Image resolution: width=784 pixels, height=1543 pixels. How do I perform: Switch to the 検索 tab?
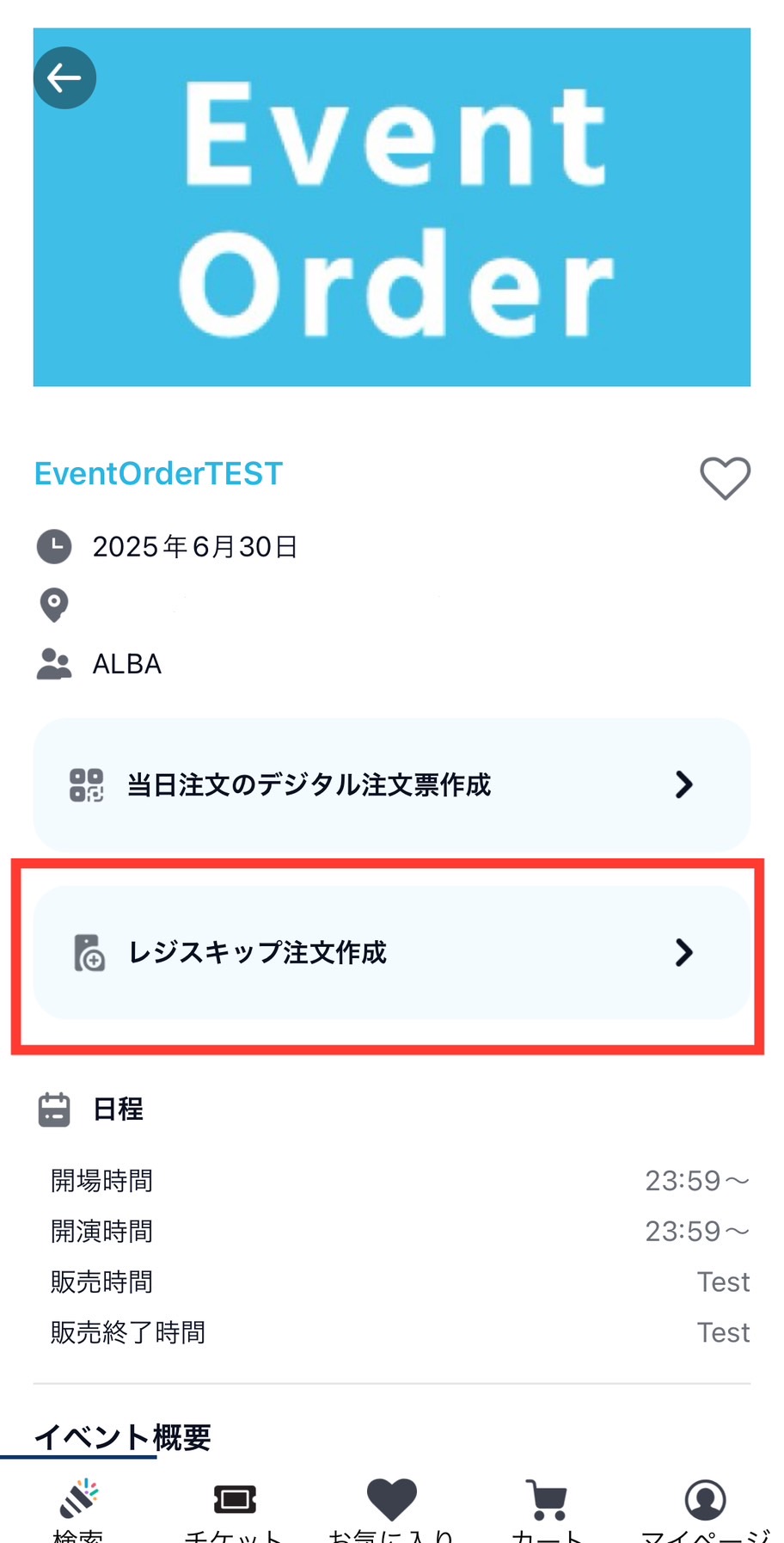pos(78,1509)
